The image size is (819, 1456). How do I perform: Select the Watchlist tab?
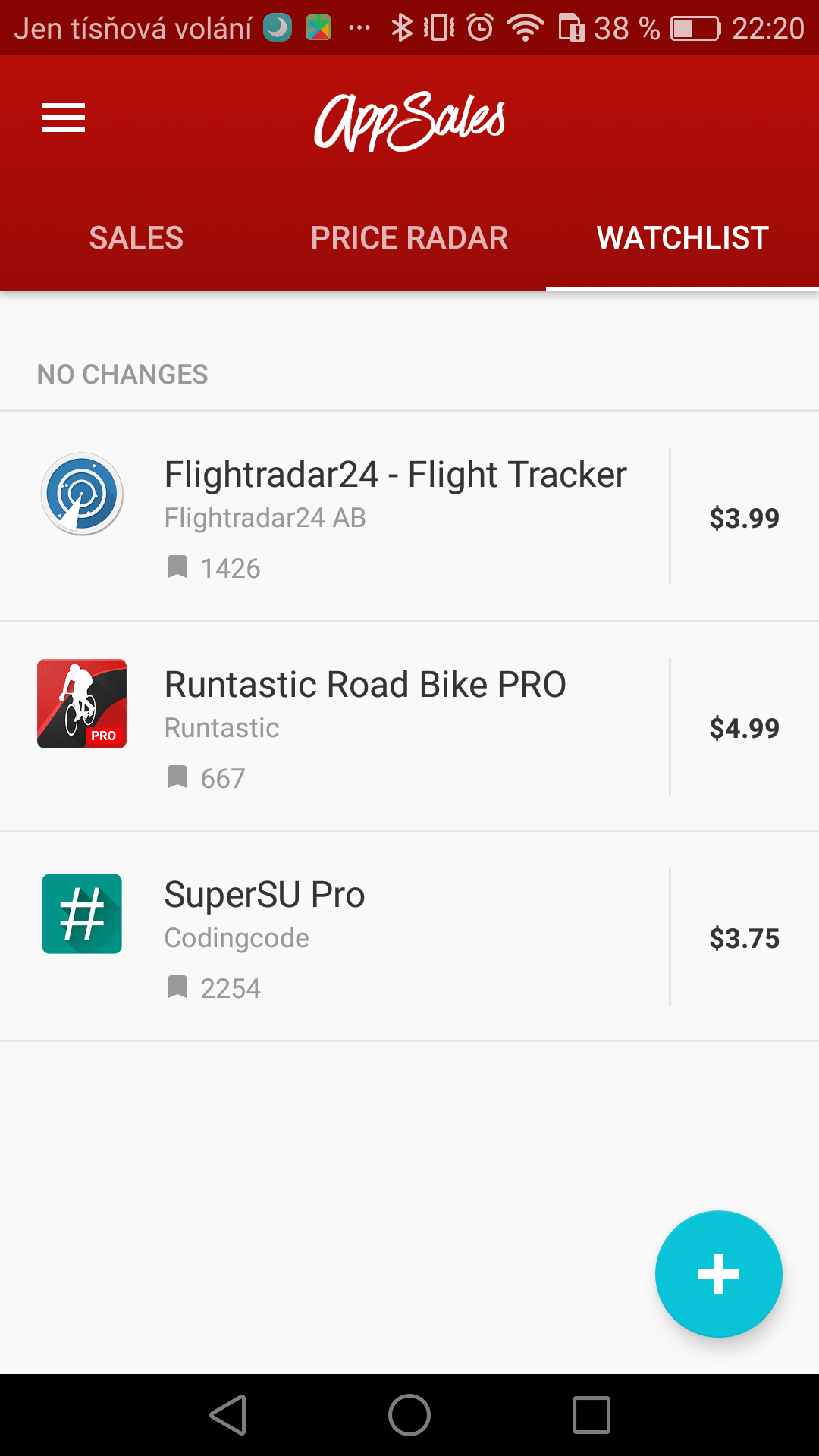pos(682,238)
